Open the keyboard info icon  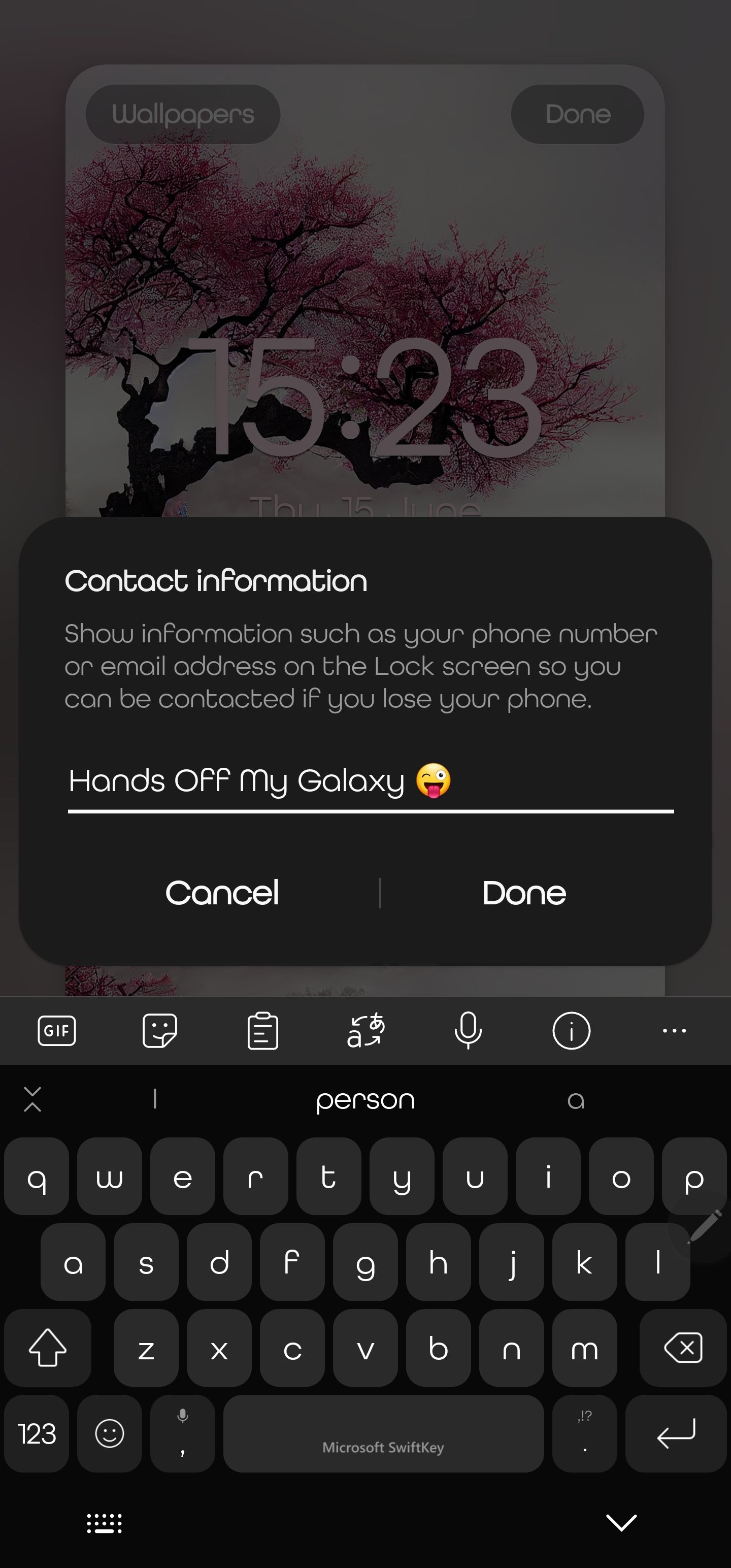tap(571, 1030)
